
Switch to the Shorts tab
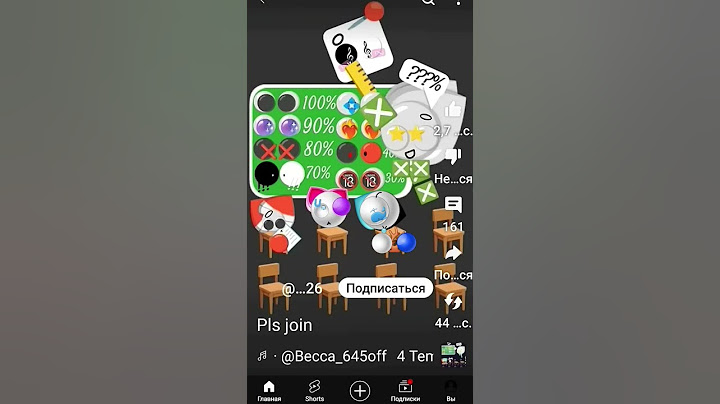coord(314,390)
